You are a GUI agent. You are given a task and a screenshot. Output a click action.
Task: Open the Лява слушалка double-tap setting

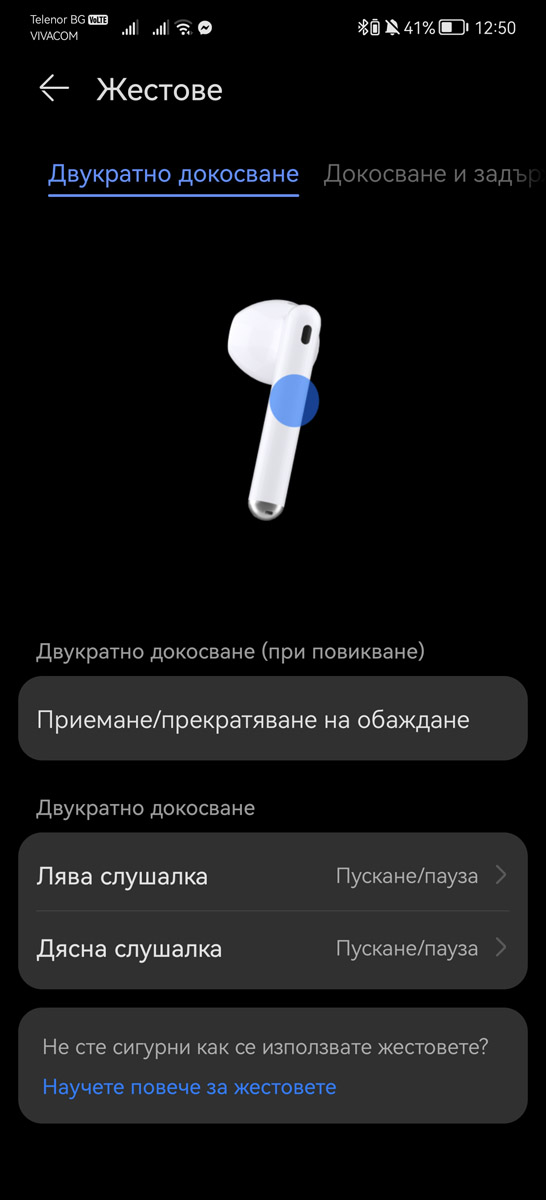[272, 876]
